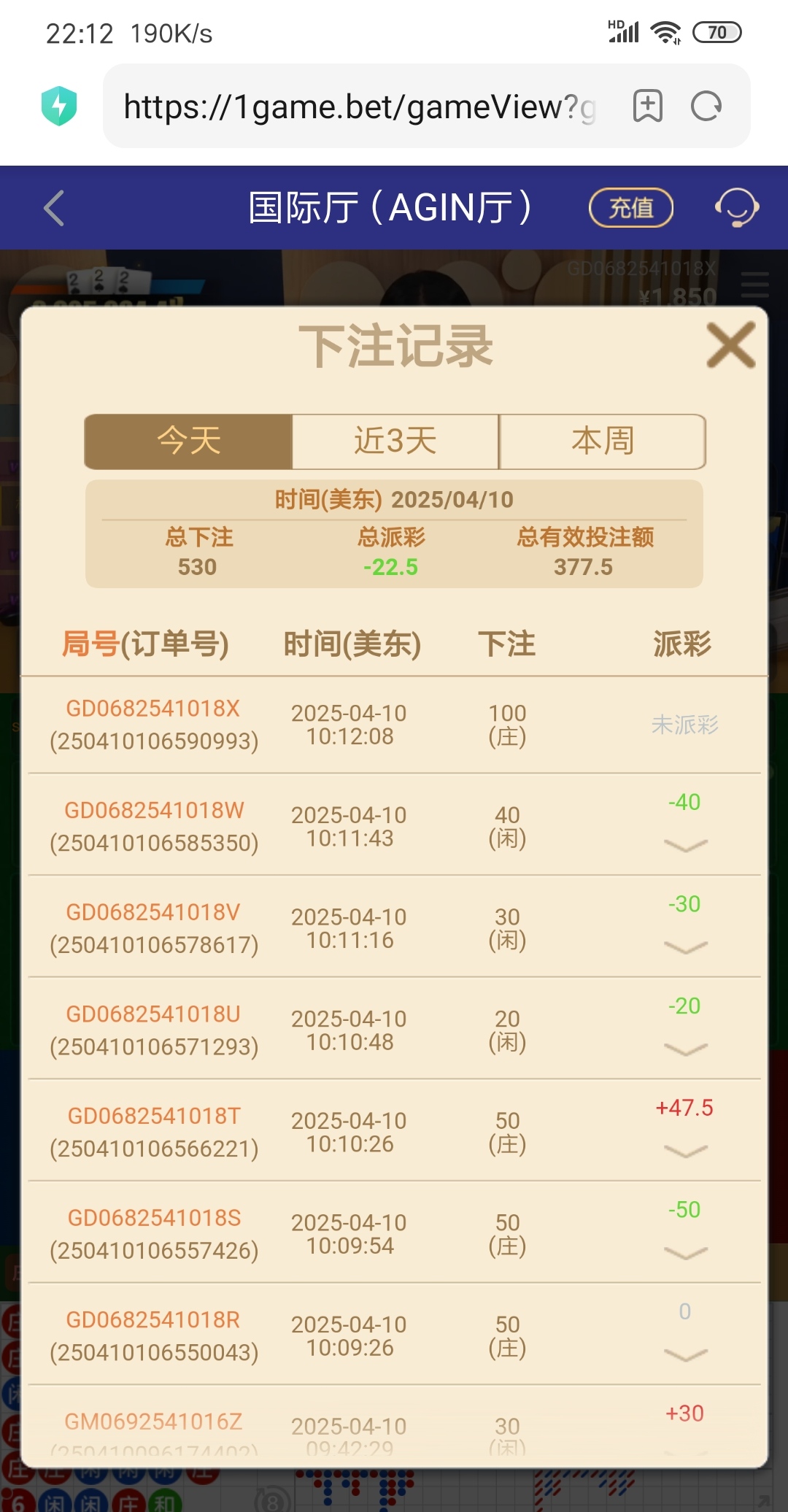Close the 下注记录 dialog
The height and width of the screenshot is (1512, 788).
click(x=730, y=345)
